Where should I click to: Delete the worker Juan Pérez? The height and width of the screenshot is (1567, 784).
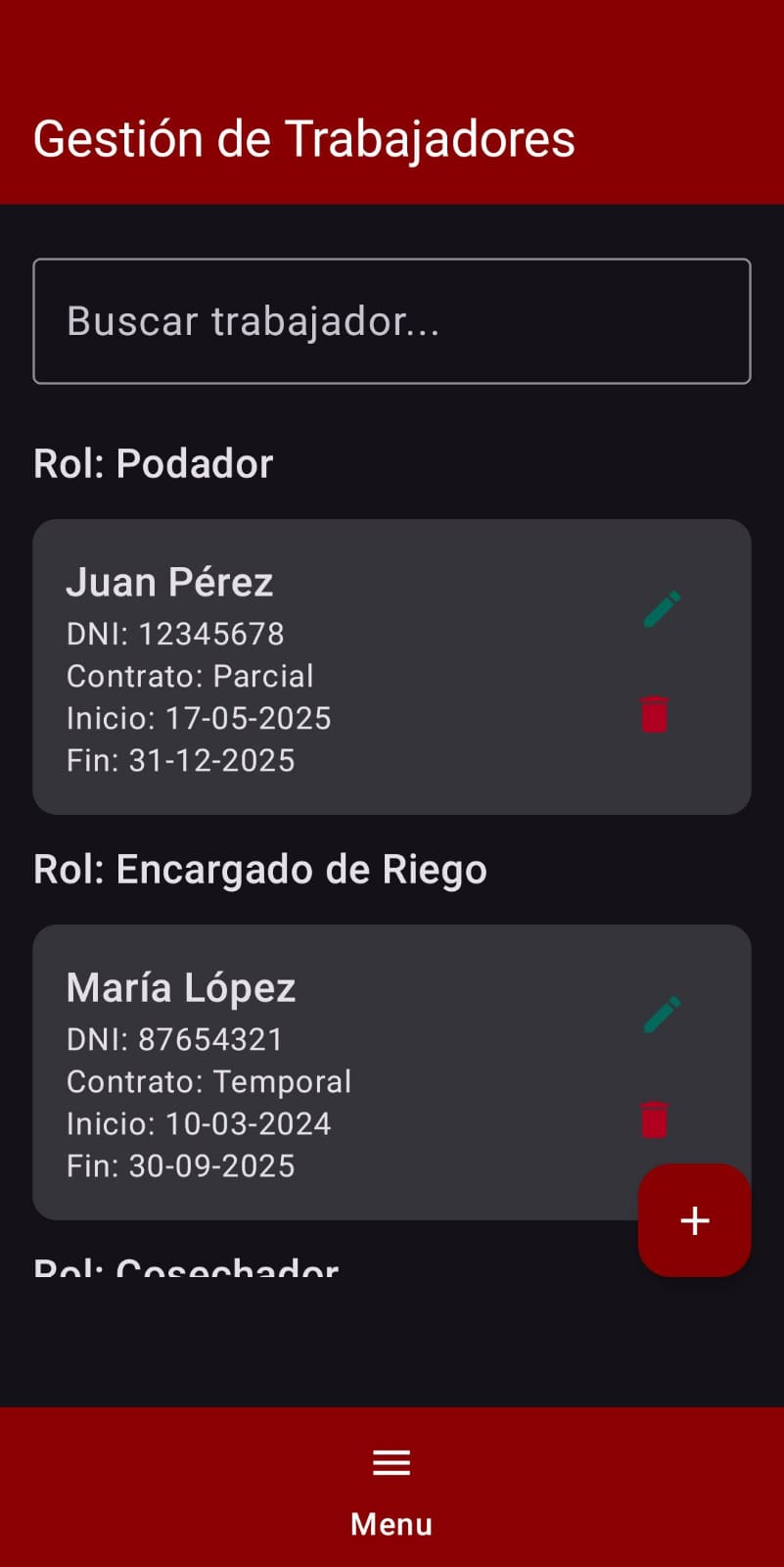pos(654,715)
